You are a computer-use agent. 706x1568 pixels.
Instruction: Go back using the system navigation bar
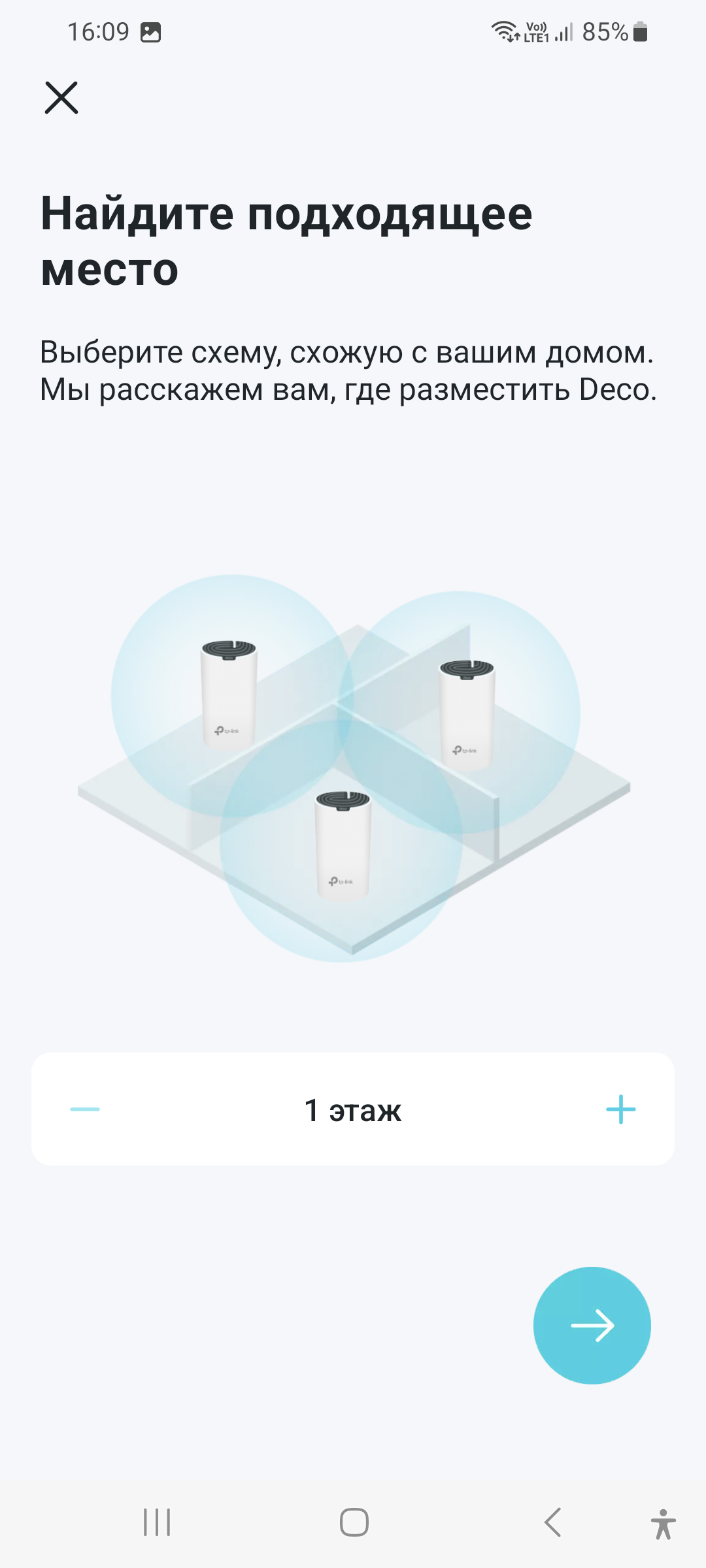(x=553, y=1522)
